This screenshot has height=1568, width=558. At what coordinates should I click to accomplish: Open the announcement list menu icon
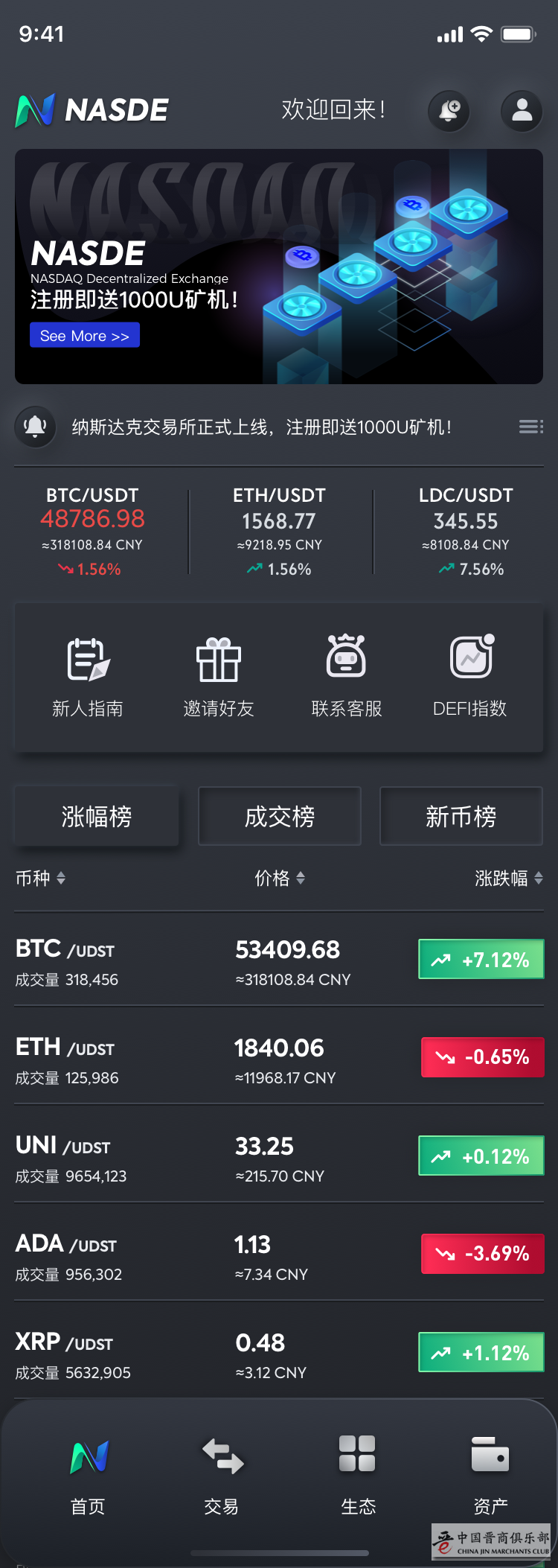(530, 427)
